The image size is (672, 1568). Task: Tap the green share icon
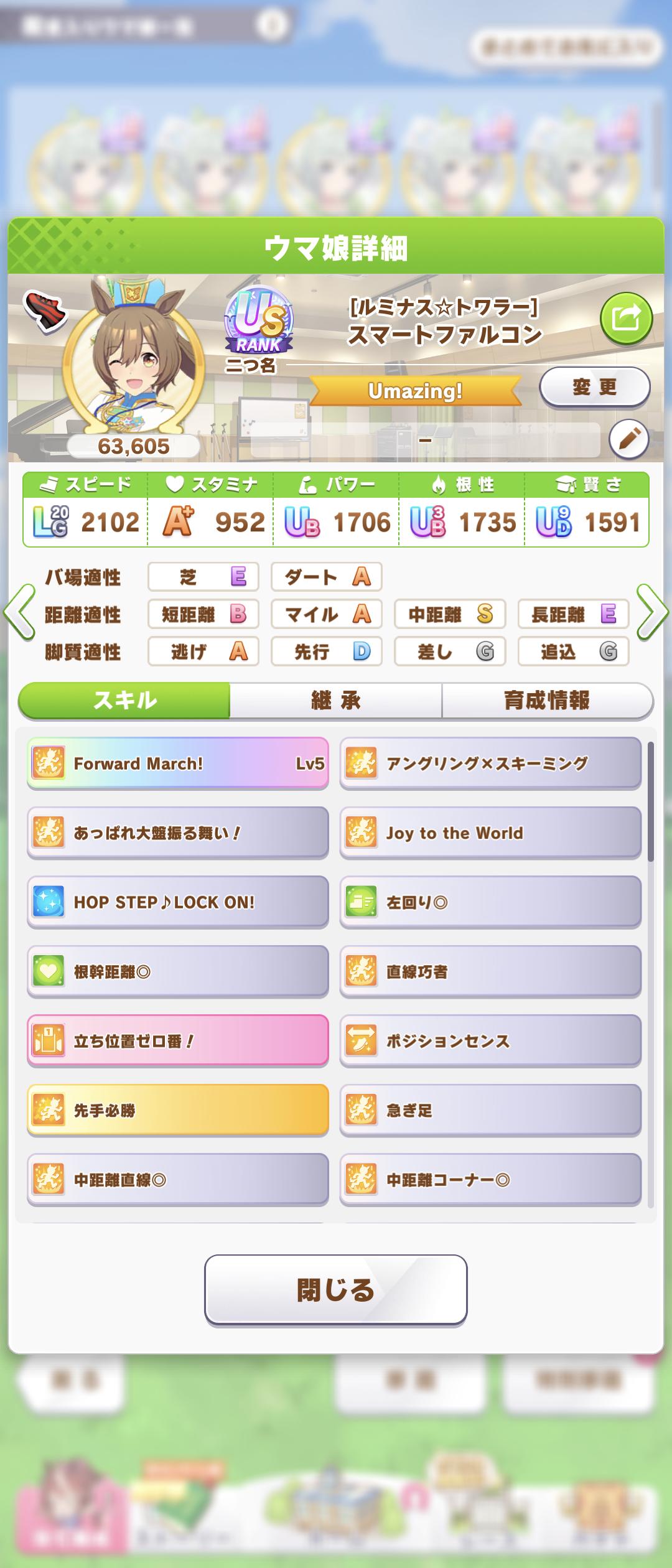[x=625, y=319]
